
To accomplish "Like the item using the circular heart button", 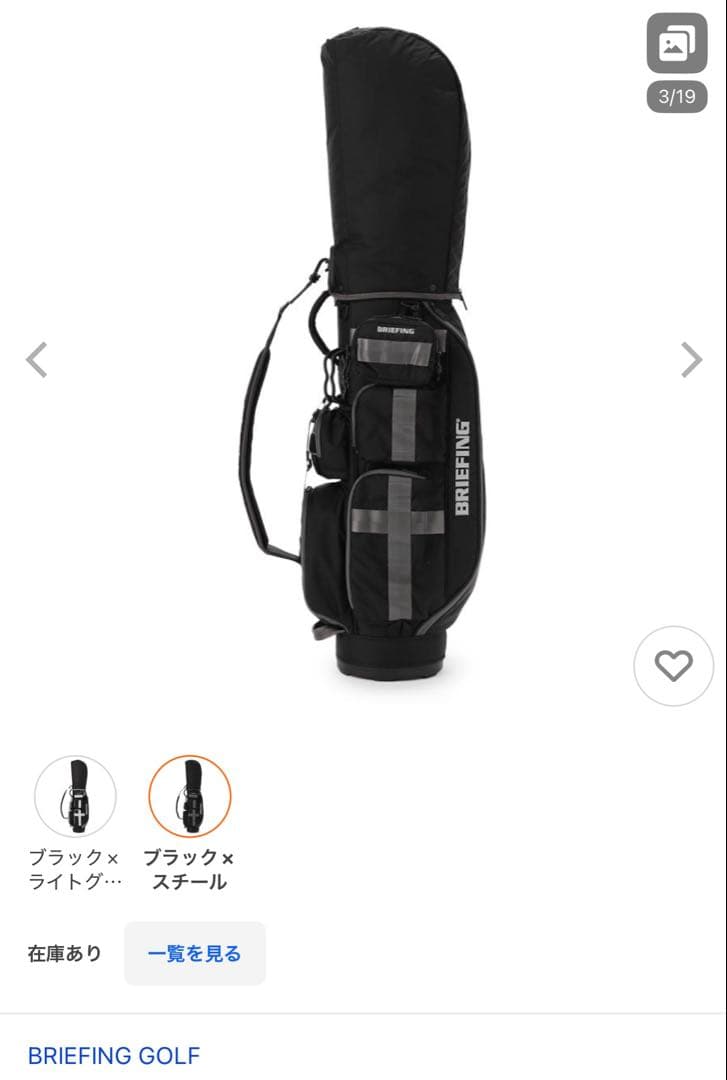I will 674,665.
